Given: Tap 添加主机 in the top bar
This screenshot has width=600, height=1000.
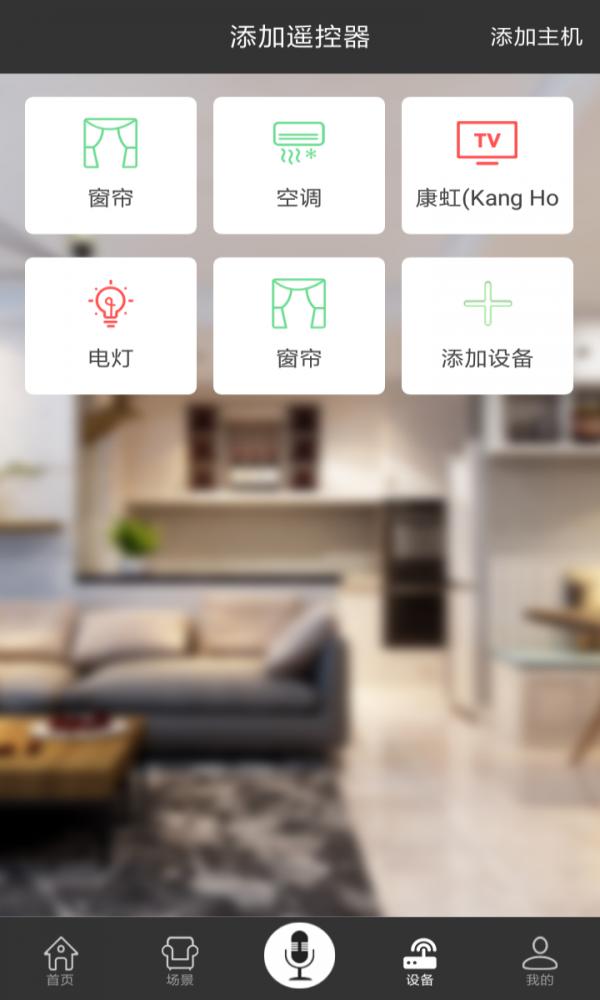Looking at the screenshot, I should tap(536, 37).
